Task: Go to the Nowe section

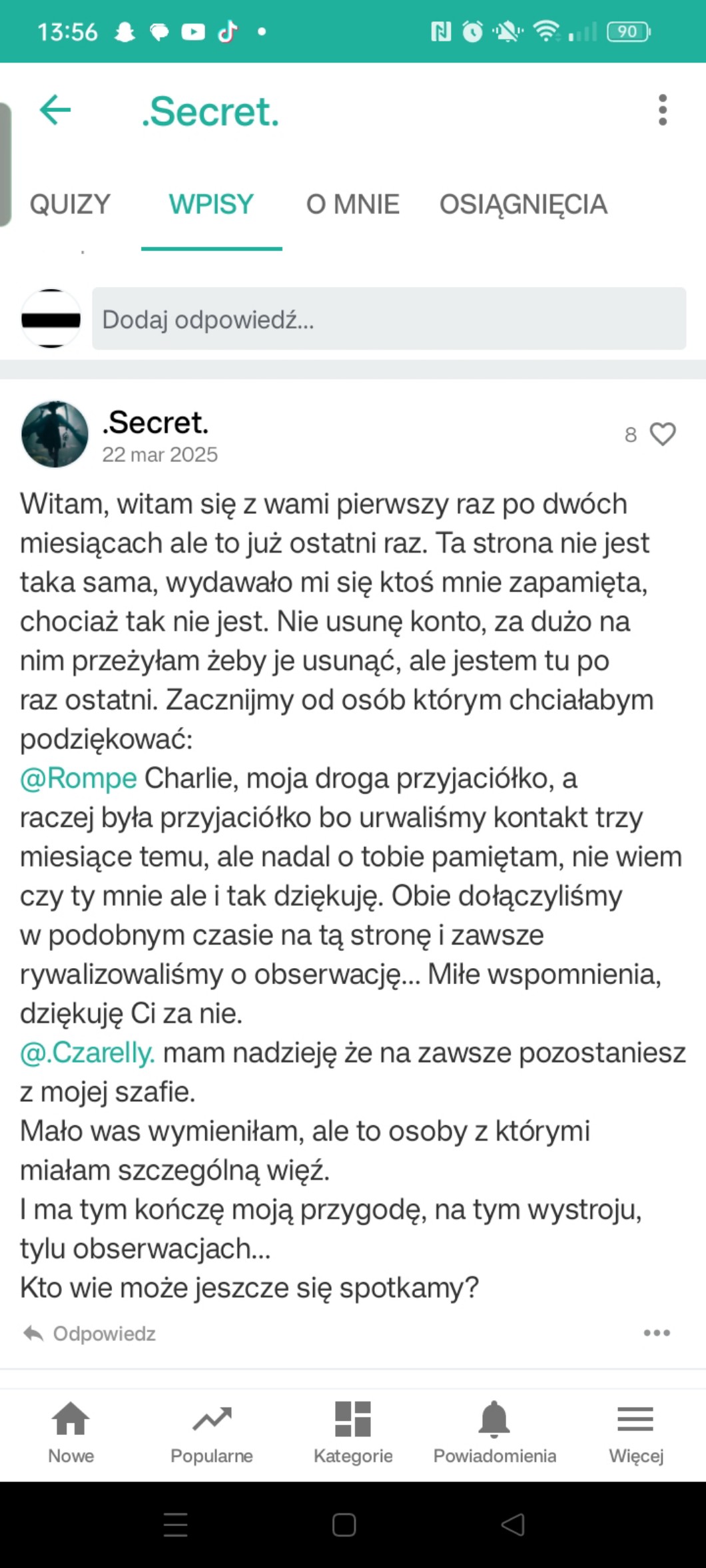Action: click(x=71, y=1432)
